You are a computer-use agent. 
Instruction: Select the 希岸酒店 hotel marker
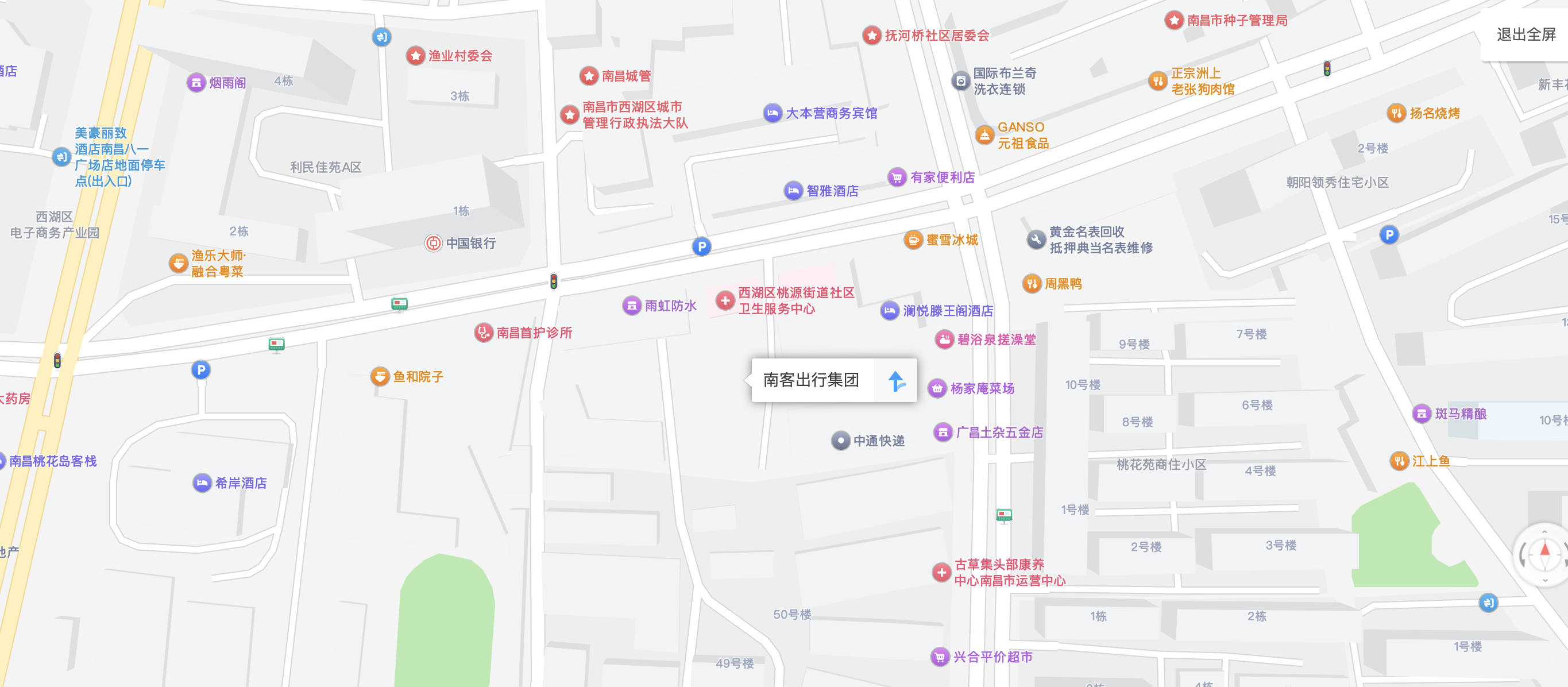pos(202,483)
